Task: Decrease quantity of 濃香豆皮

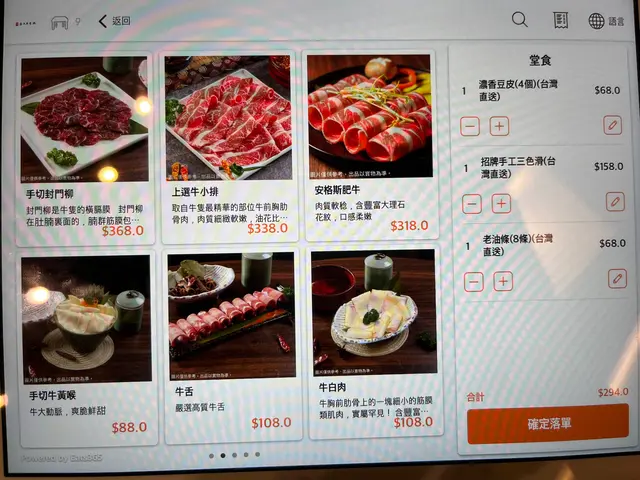Action: click(x=471, y=127)
